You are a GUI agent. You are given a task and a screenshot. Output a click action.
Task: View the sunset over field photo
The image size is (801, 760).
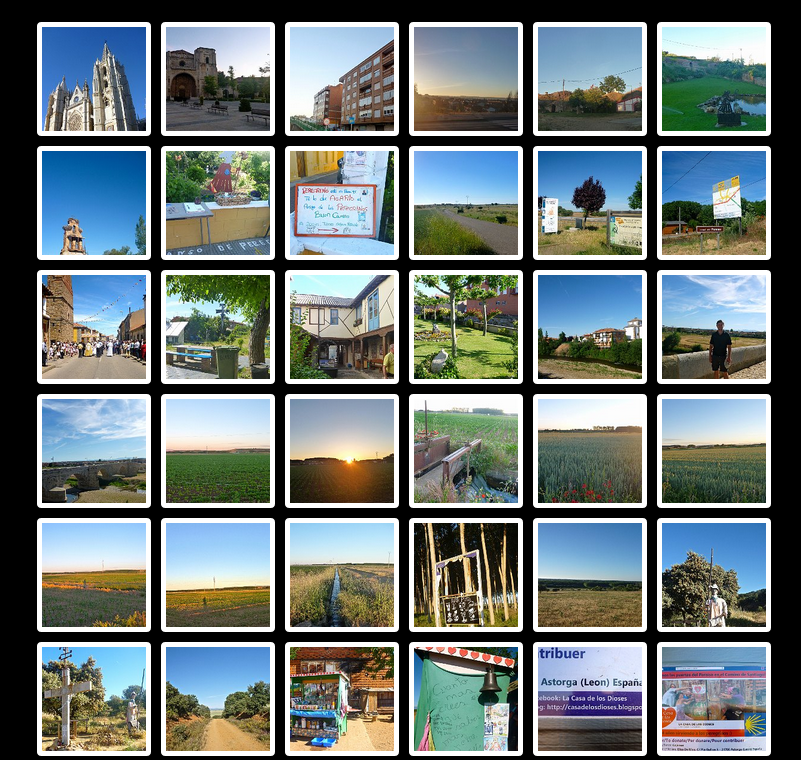(x=342, y=451)
